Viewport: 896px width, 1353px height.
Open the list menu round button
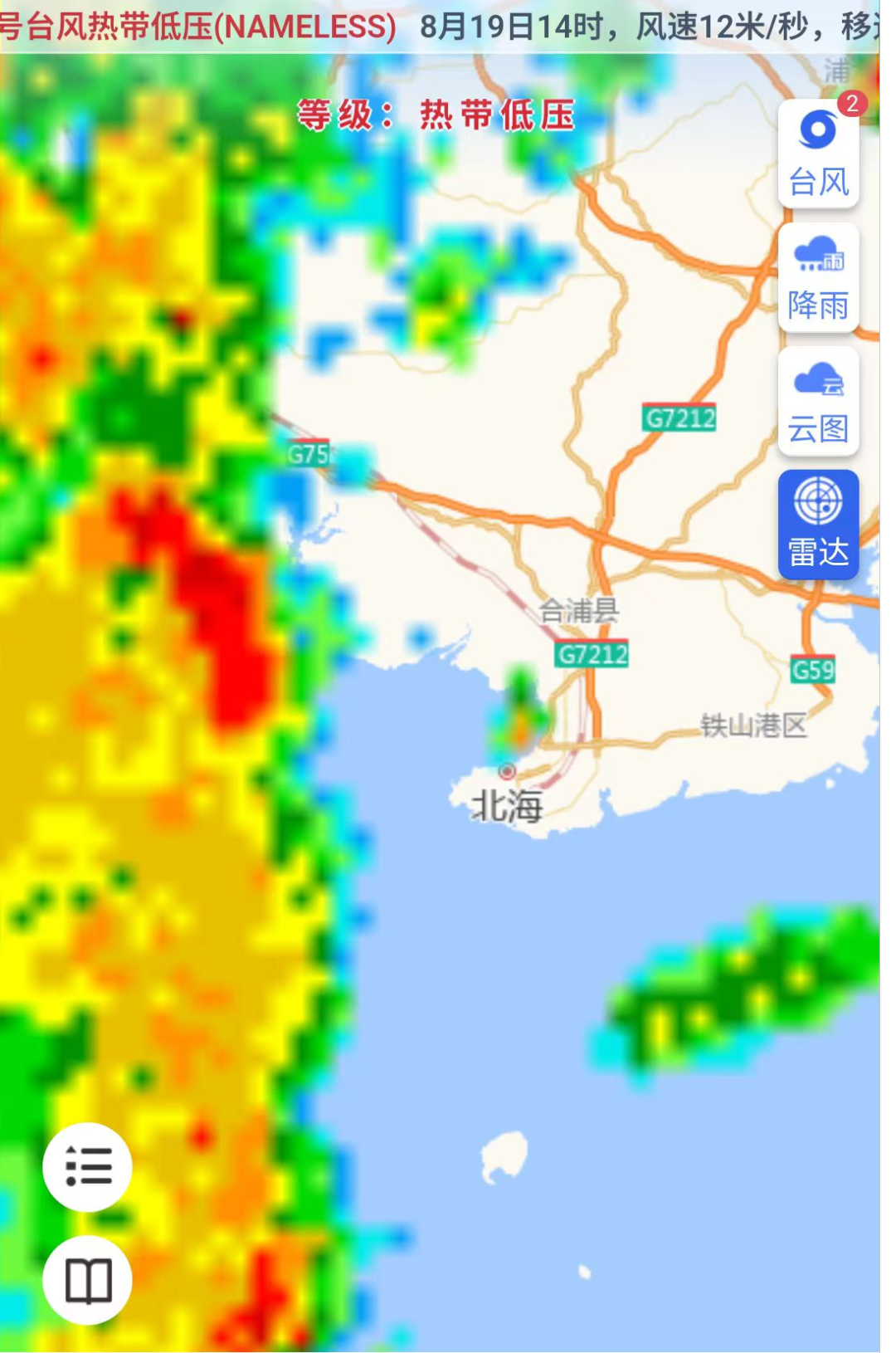click(88, 1166)
